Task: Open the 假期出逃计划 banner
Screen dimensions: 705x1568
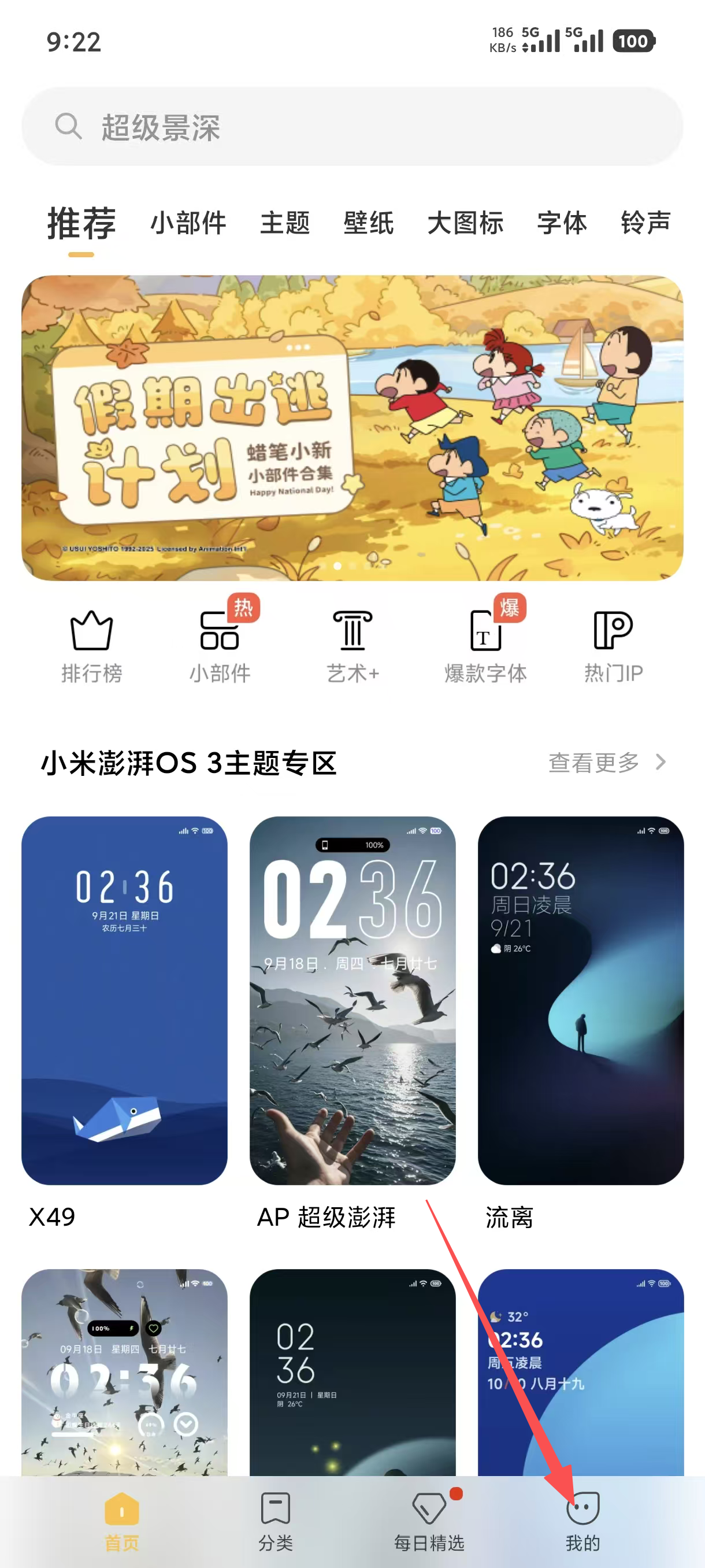Action: pos(351,428)
